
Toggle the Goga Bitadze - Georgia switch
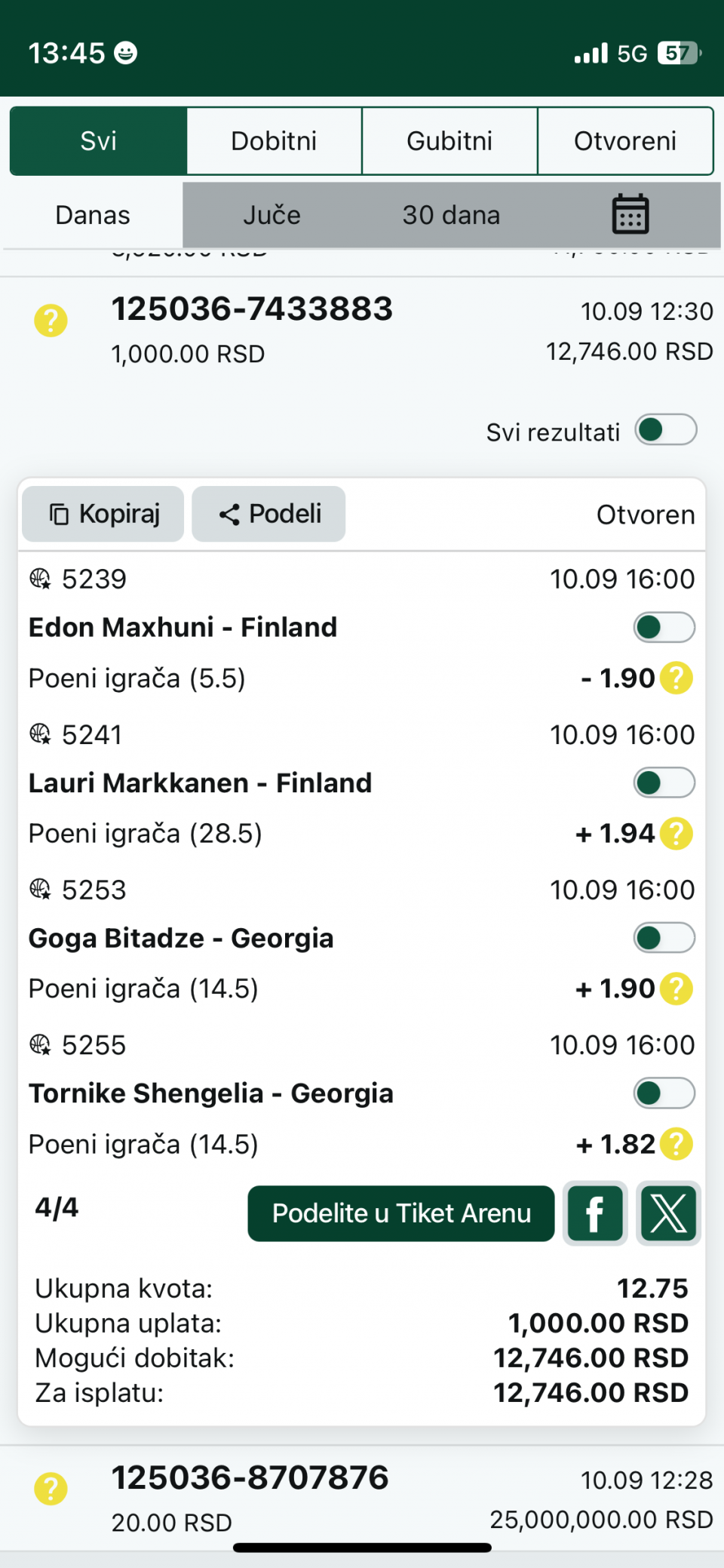point(664,938)
